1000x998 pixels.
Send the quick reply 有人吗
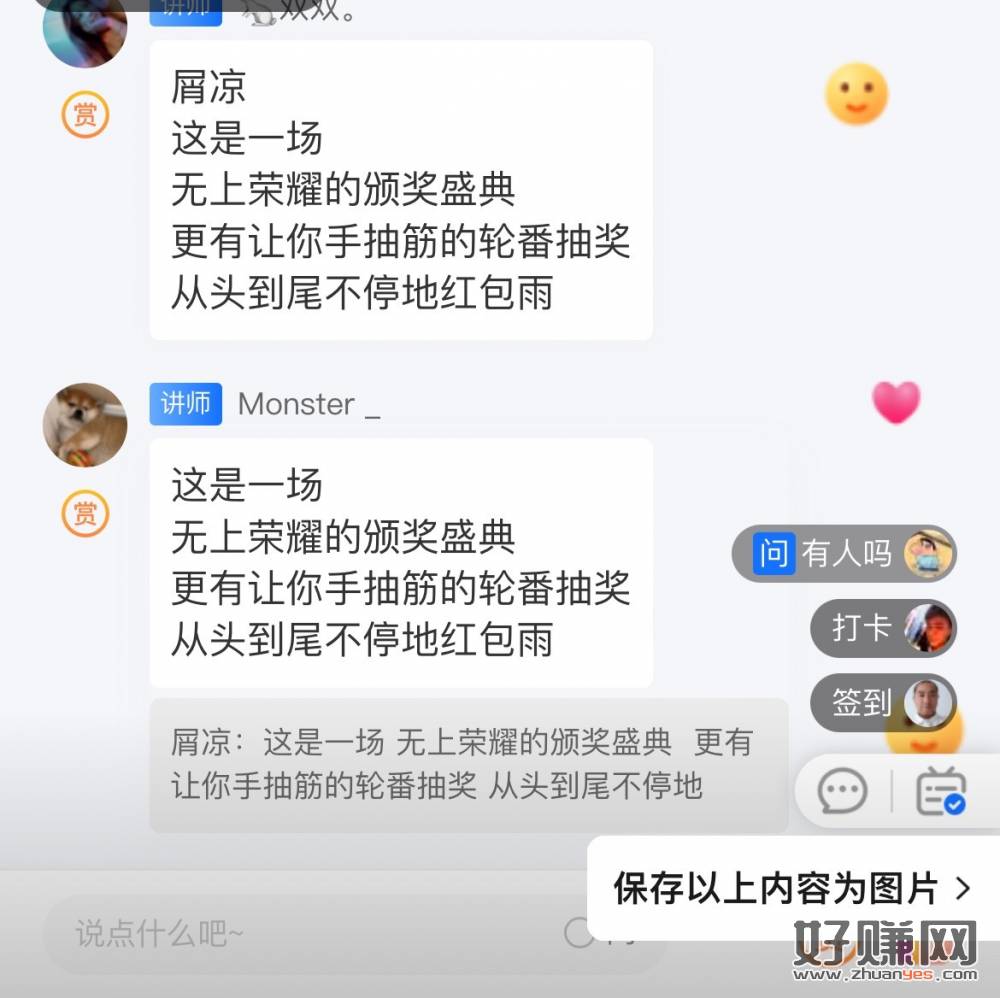844,553
